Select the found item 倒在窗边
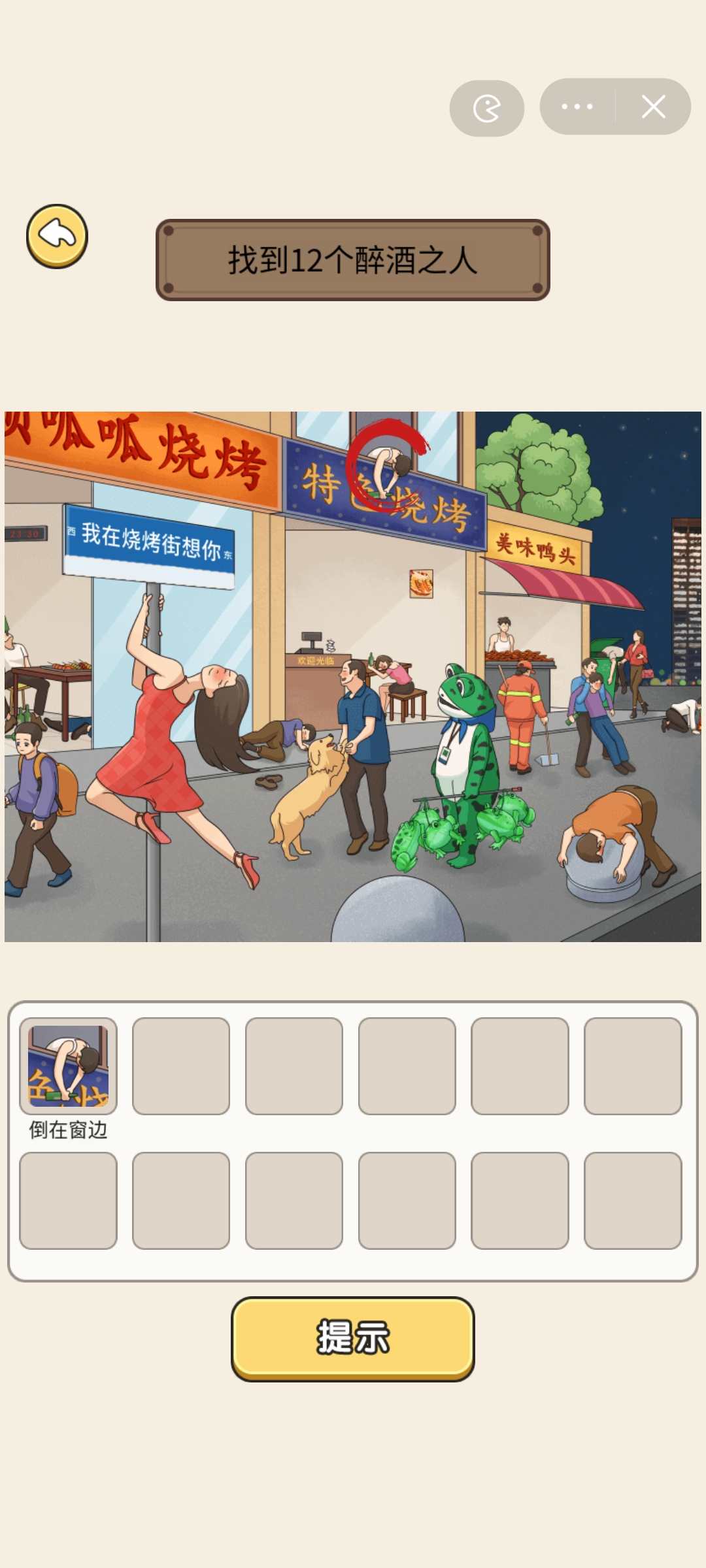This screenshot has width=706, height=1568. click(x=69, y=1066)
